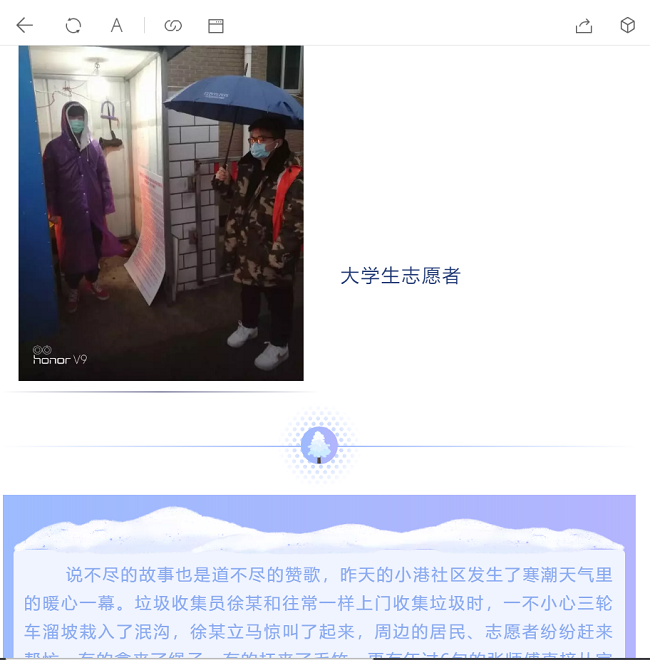
Task: Share this article
Action: tap(584, 26)
